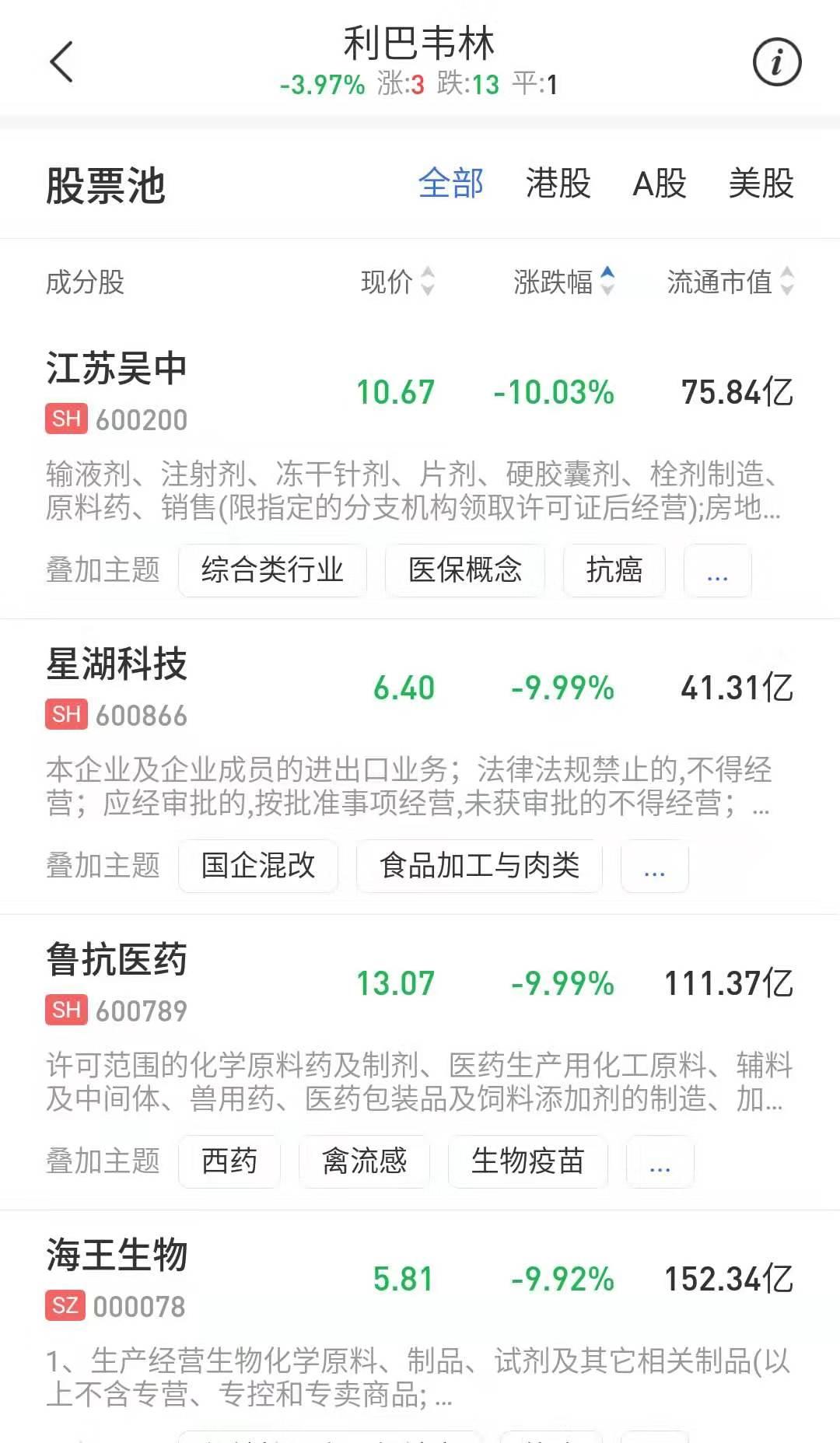Screen dimensions: 840x1443
Task: Go back using the top-left arrow
Action: pyautogui.click(x=61, y=61)
